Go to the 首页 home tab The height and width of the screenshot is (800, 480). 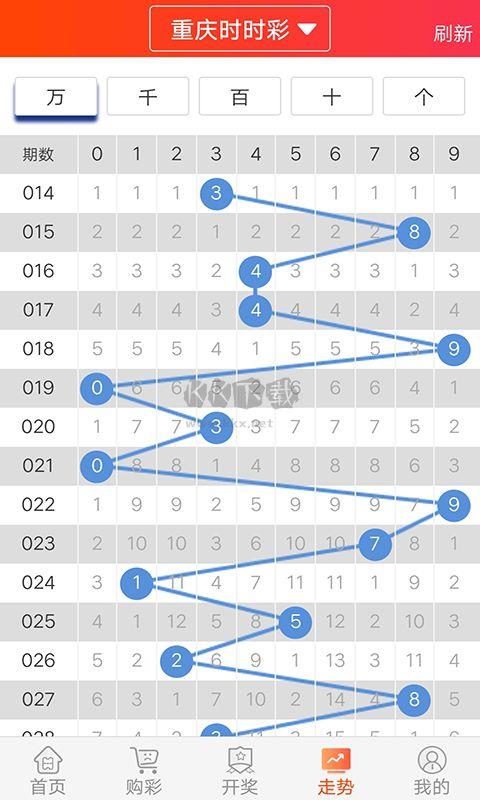(48, 770)
